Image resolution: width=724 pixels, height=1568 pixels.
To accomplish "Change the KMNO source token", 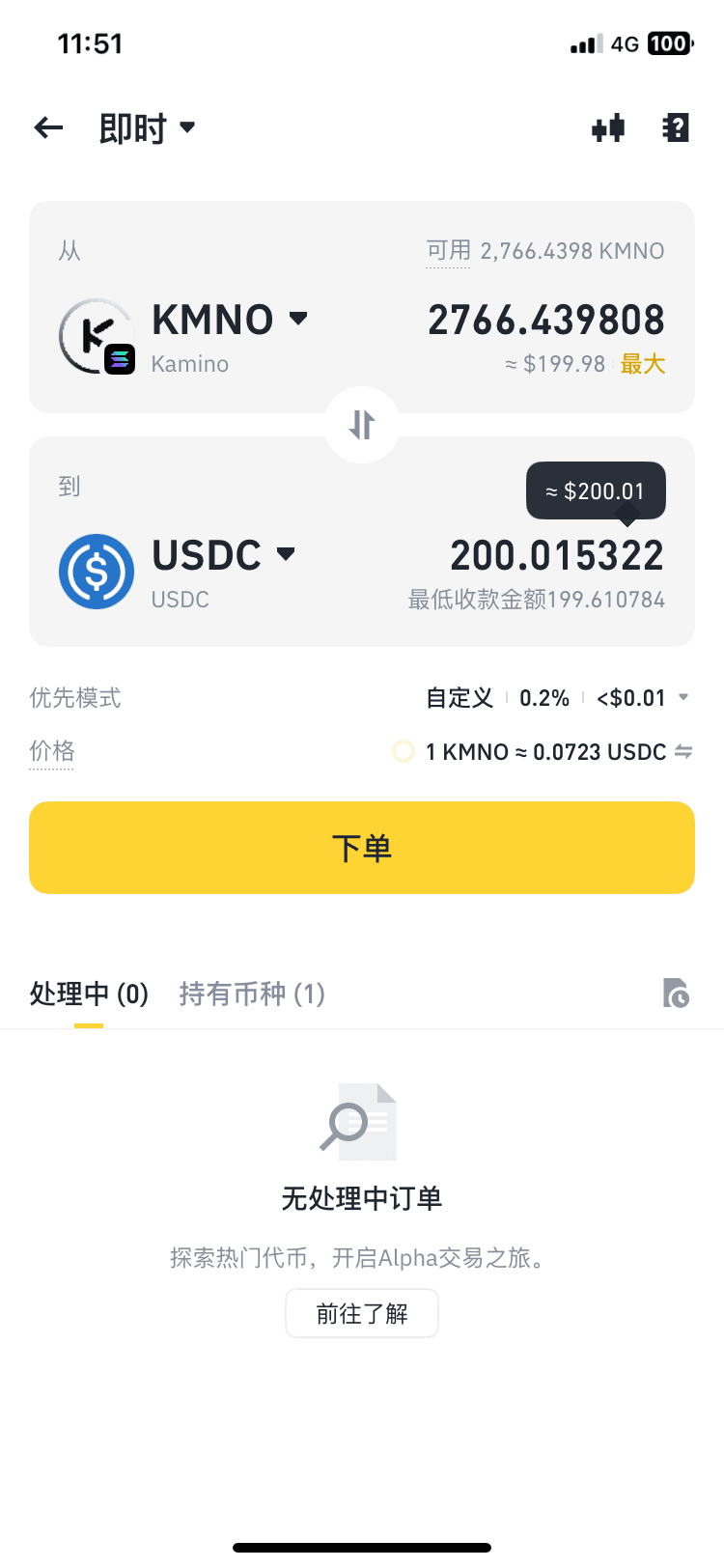I will point(230,320).
